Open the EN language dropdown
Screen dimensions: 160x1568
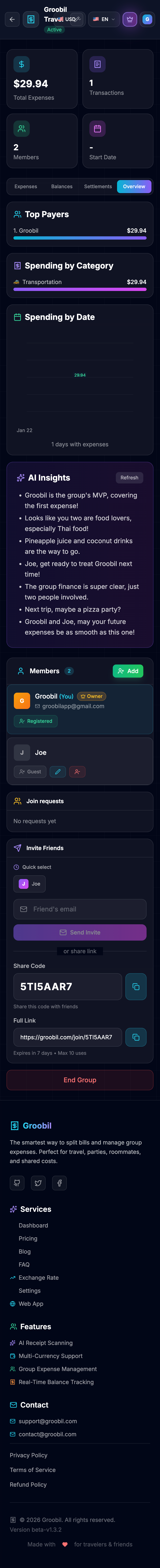tap(104, 20)
